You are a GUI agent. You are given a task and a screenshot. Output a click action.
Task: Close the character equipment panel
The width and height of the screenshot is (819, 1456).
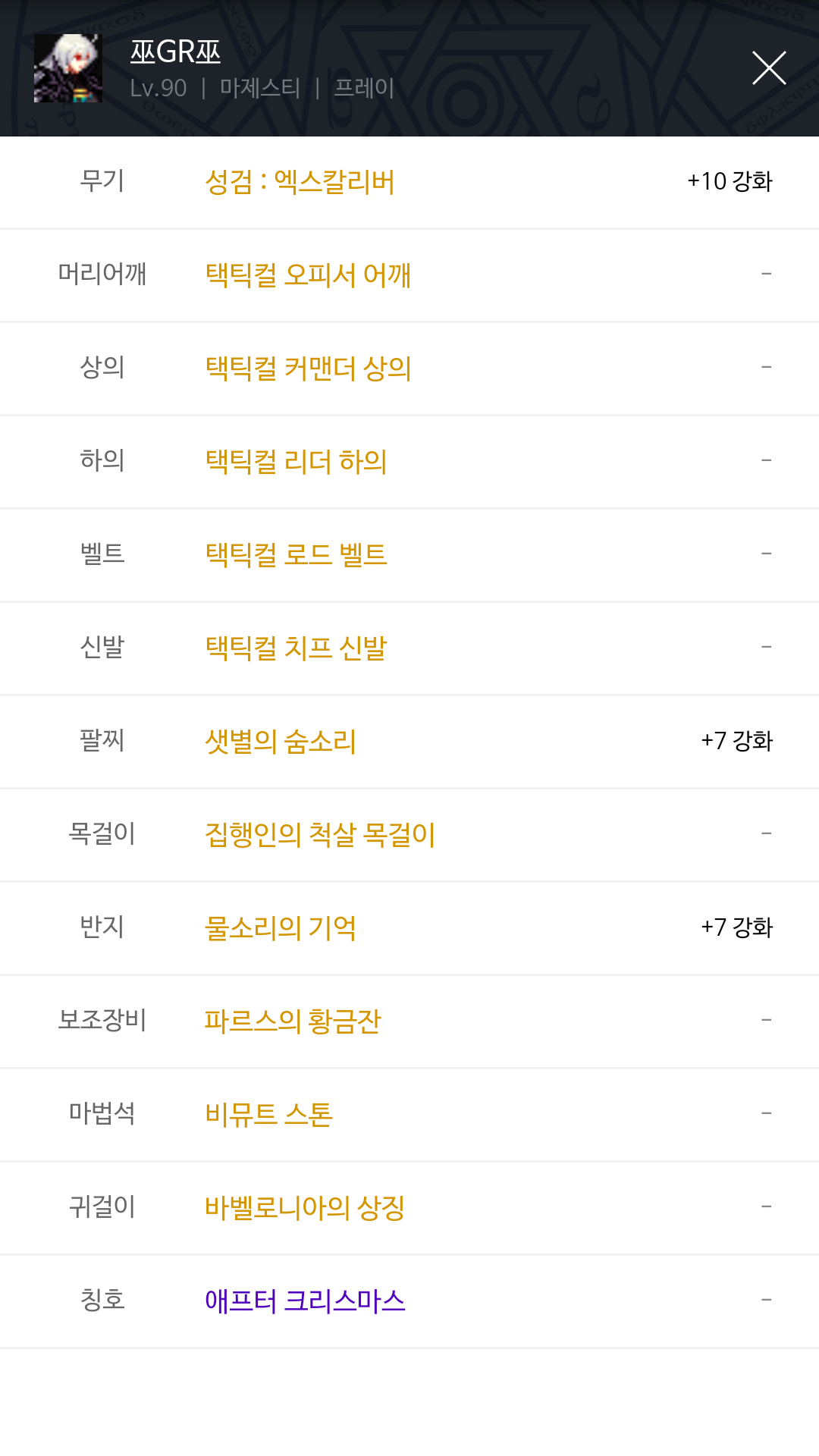[768, 68]
